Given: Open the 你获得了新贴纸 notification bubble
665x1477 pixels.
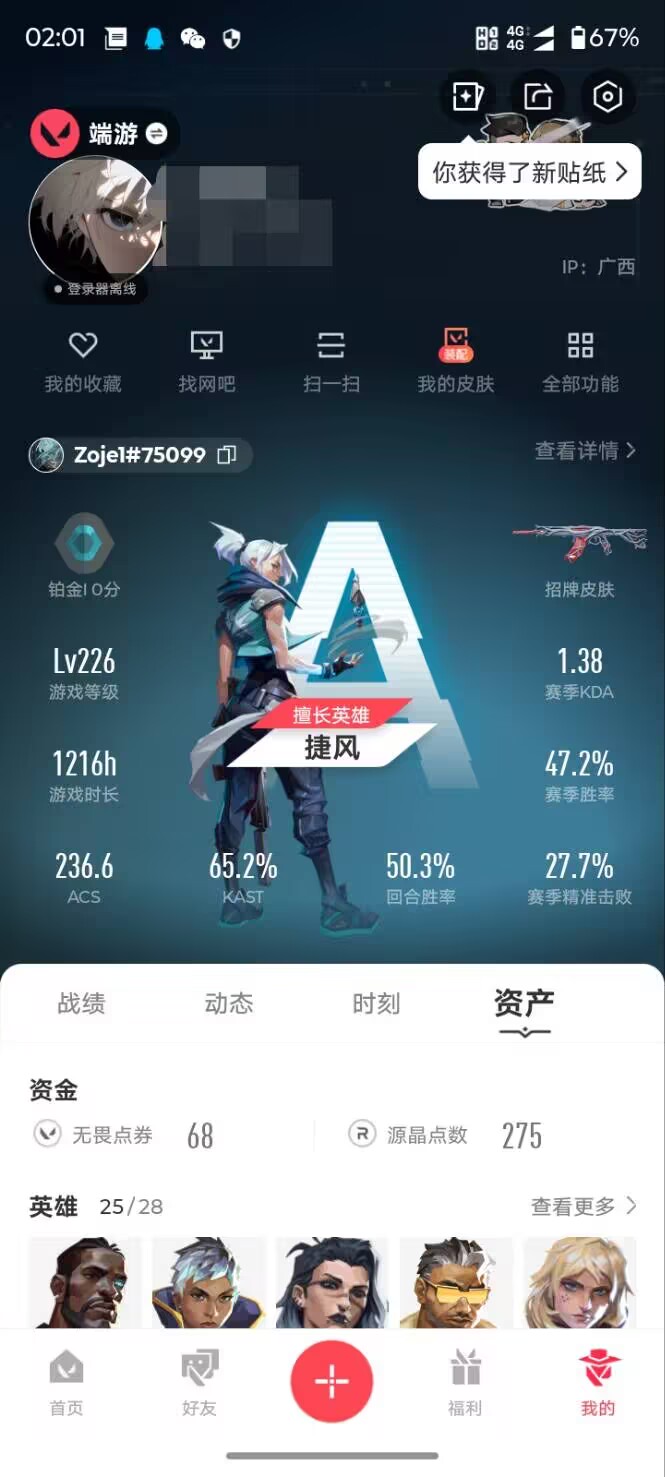Looking at the screenshot, I should click(529, 172).
